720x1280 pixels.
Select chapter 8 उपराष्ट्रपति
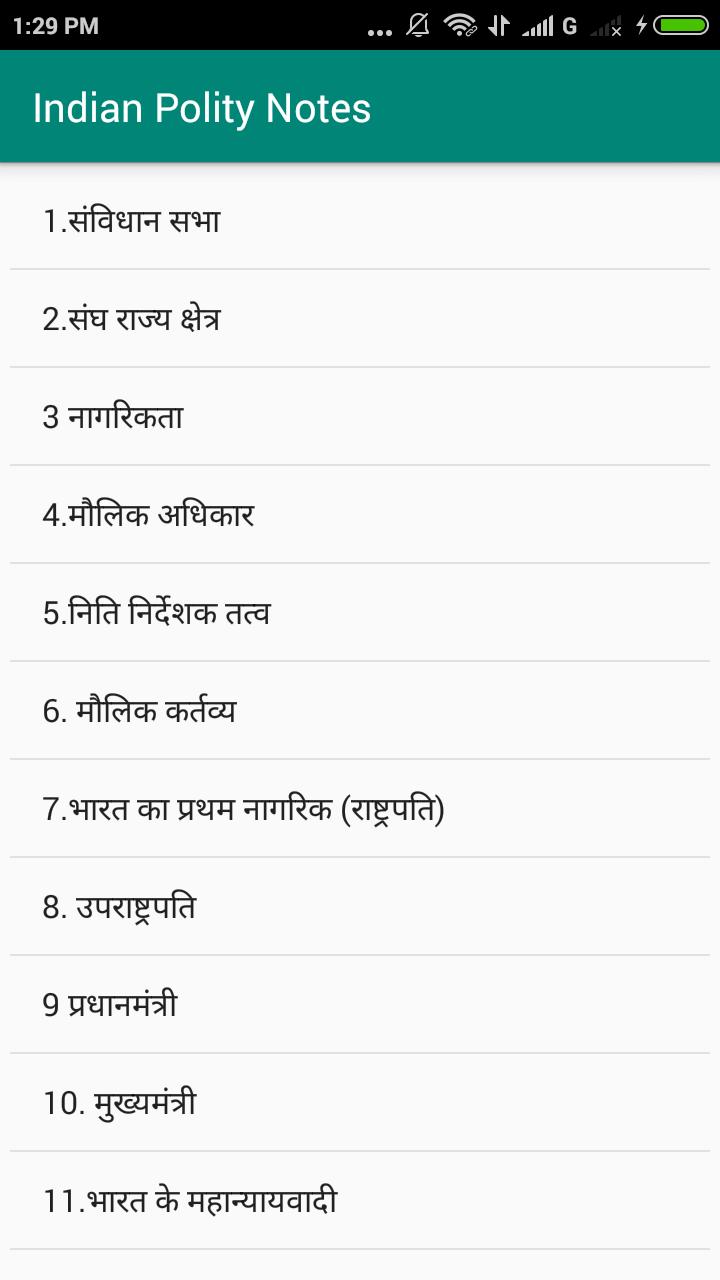pos(360,906)
